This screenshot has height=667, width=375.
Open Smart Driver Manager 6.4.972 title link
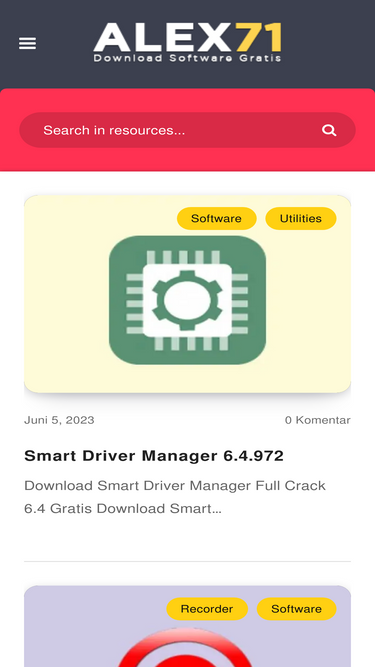coord(153,456)
